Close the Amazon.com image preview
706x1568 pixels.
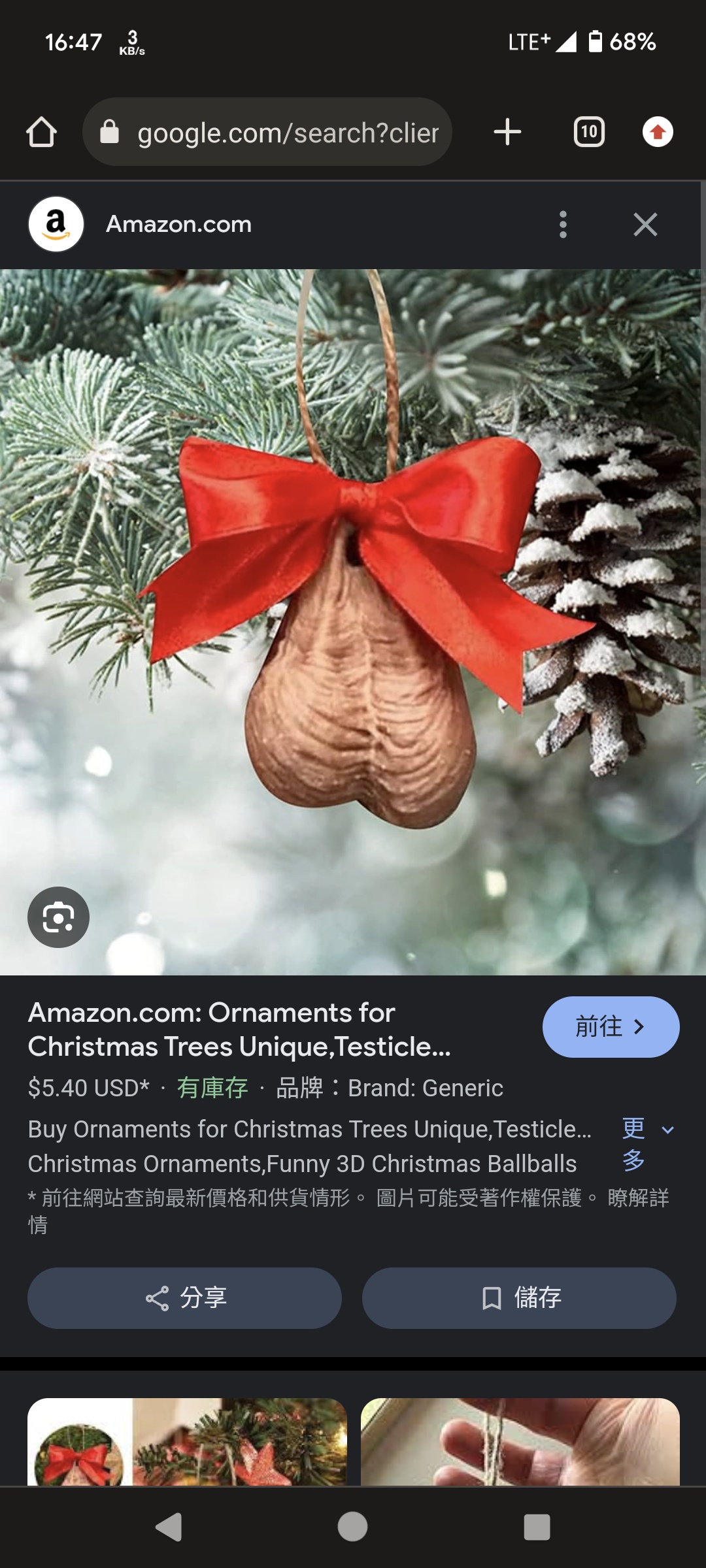tap(645, 225)
